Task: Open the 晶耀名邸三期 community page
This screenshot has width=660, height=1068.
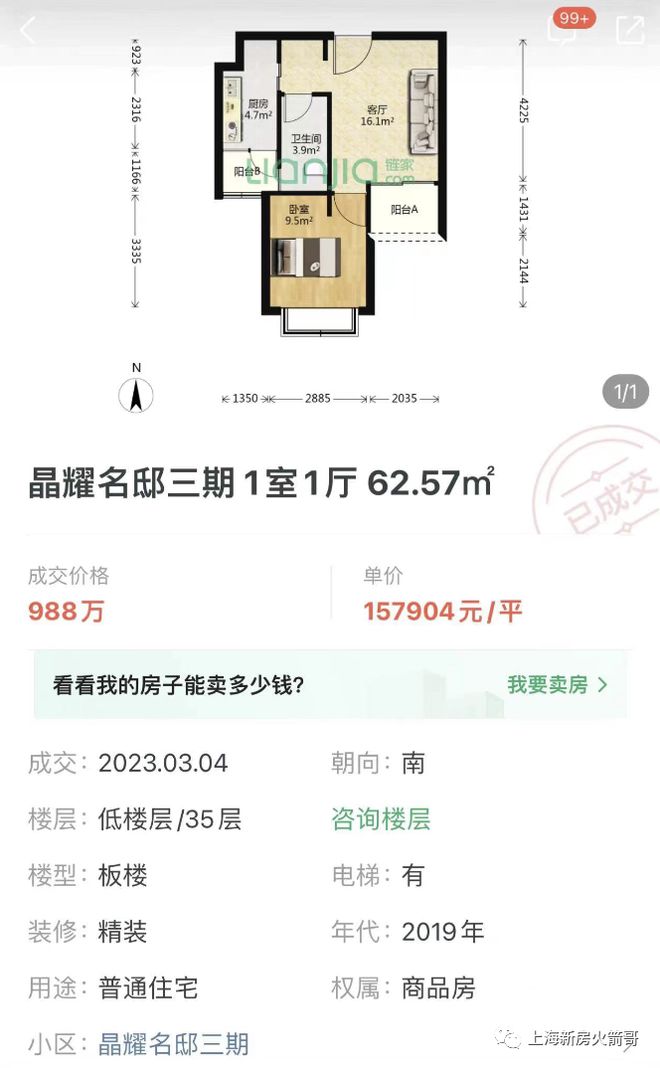Action: [173, 1044]
